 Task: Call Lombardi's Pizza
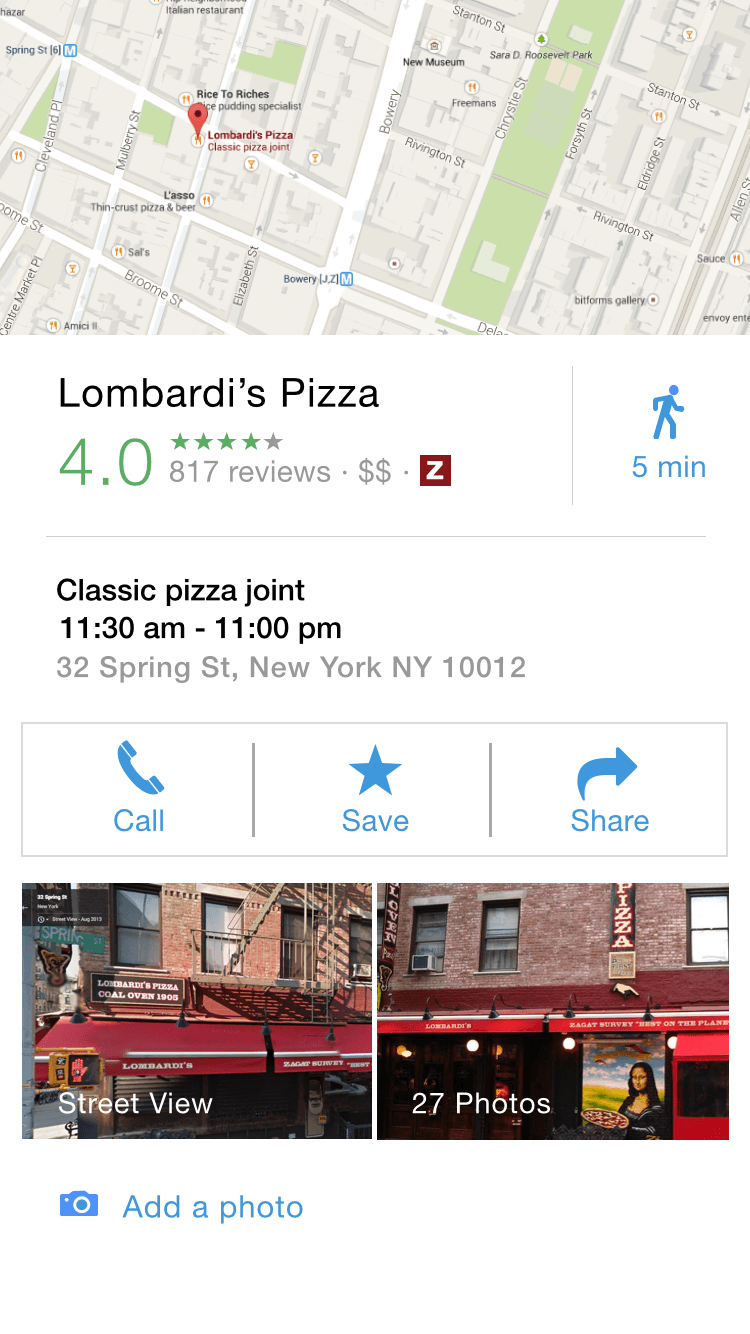click(139, 787)
